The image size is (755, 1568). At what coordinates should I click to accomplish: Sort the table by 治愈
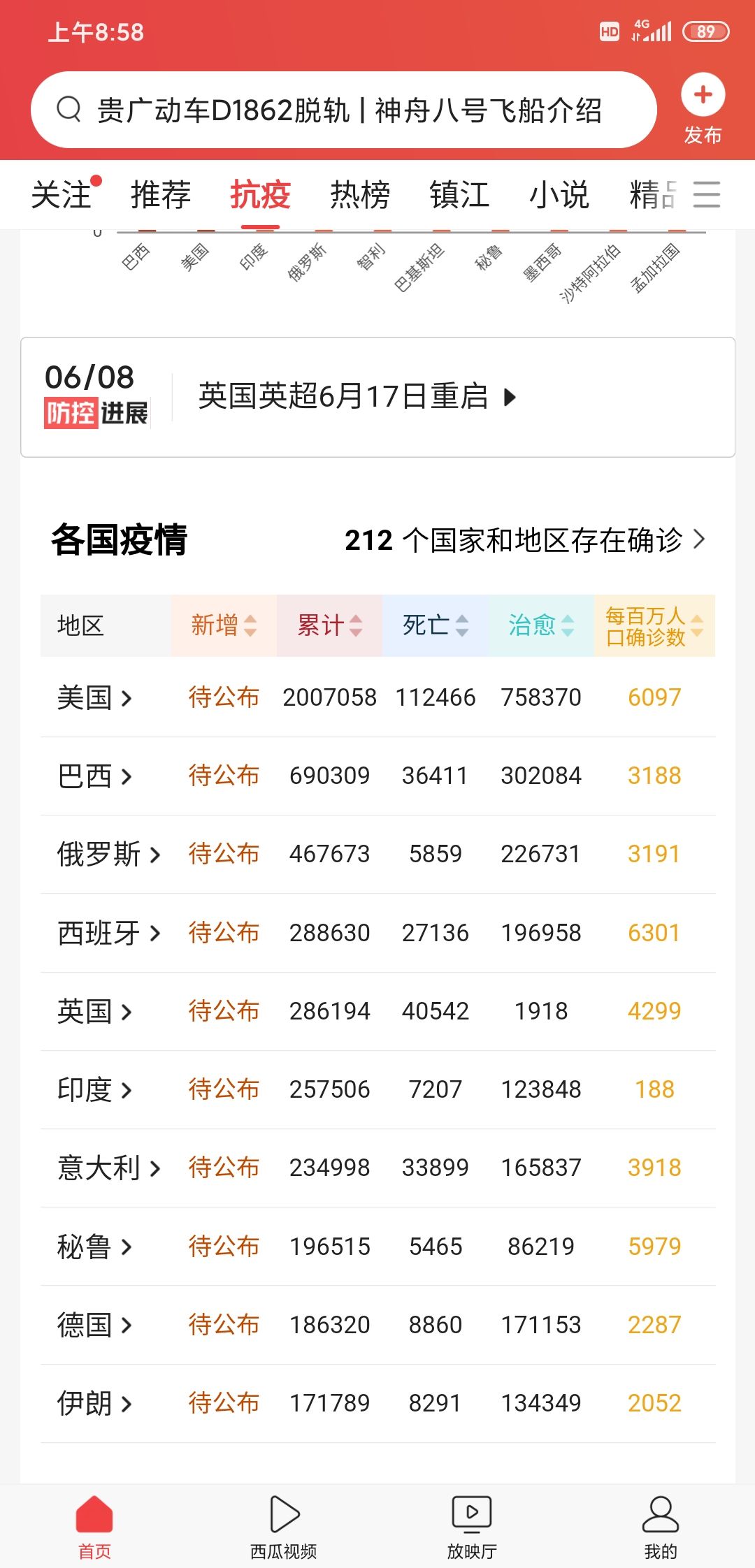(x=541, y=625)
